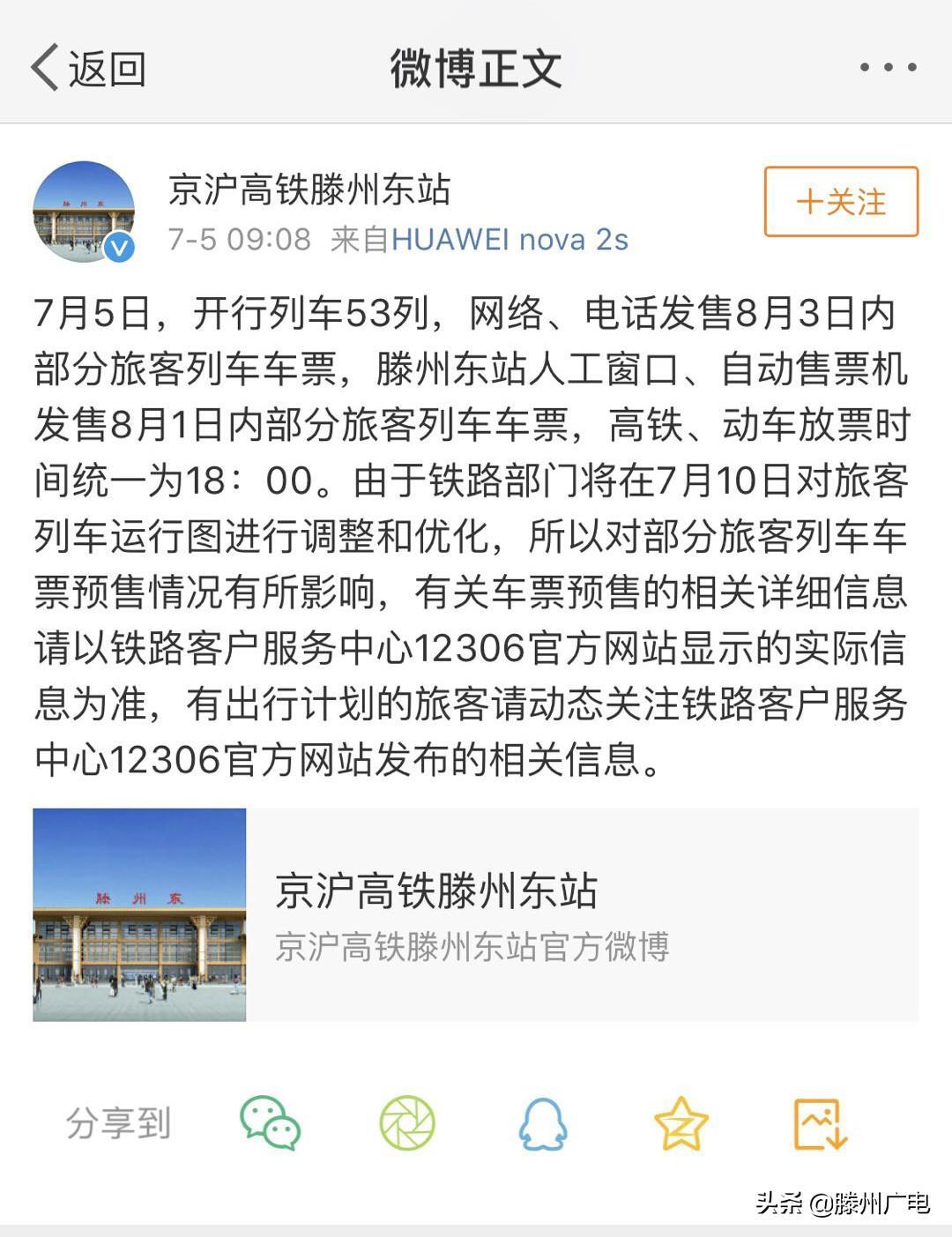This screenshot has width=952, height=1237.
Task: Share post to QQ
Action: [543, 1123]
